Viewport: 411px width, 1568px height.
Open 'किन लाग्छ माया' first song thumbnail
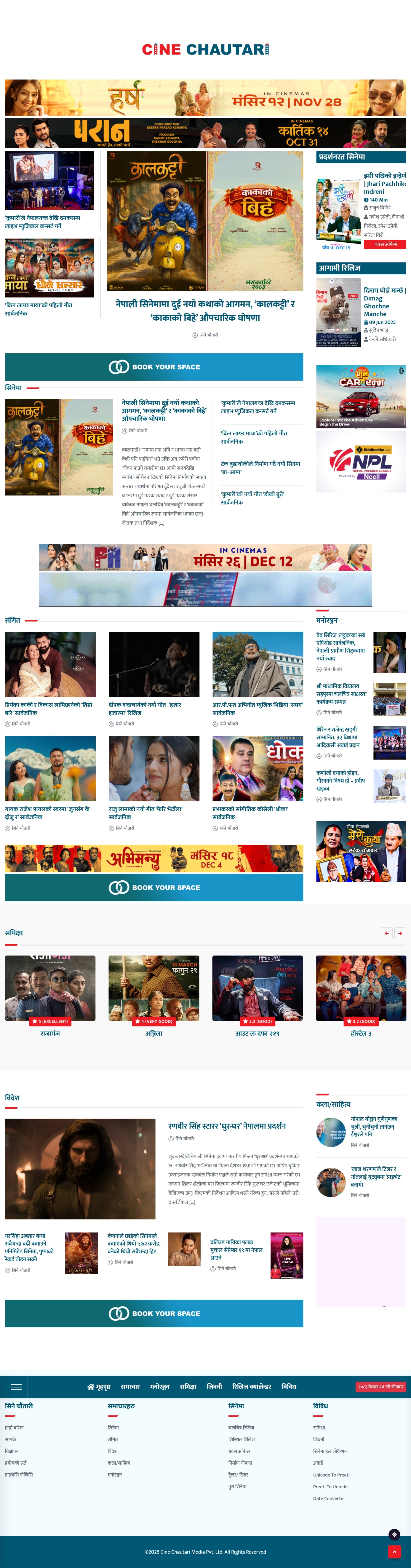point(49,268)
